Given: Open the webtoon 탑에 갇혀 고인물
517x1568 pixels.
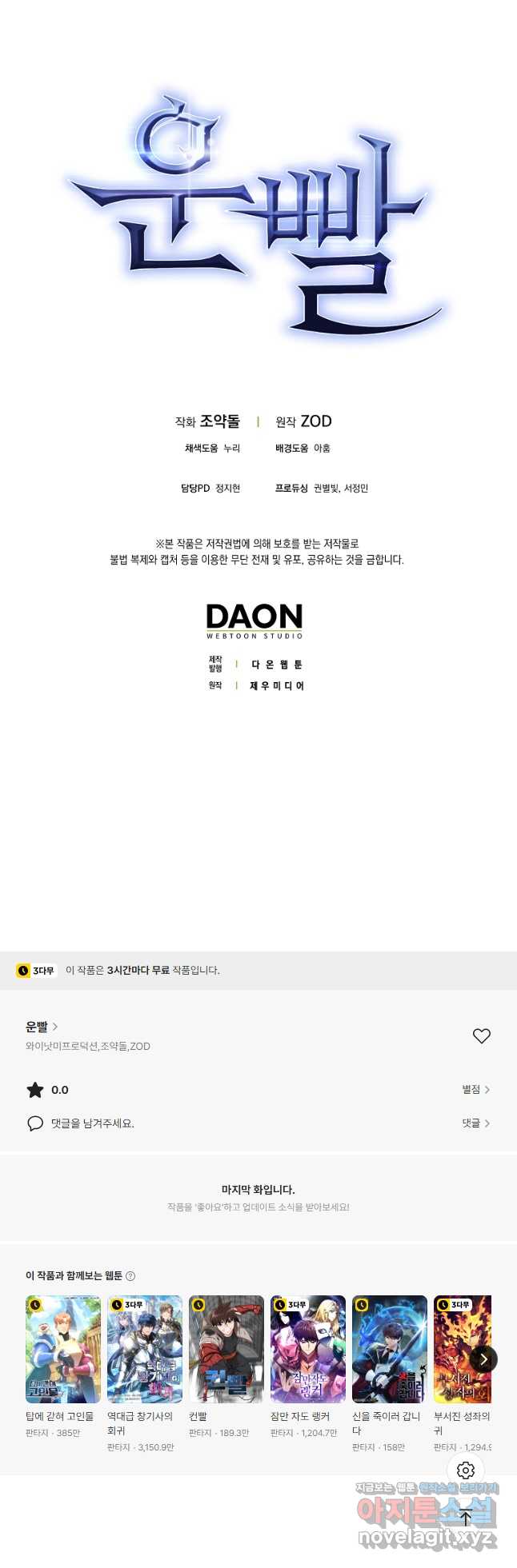Looking at the screenshot, I should (63, 1349).
